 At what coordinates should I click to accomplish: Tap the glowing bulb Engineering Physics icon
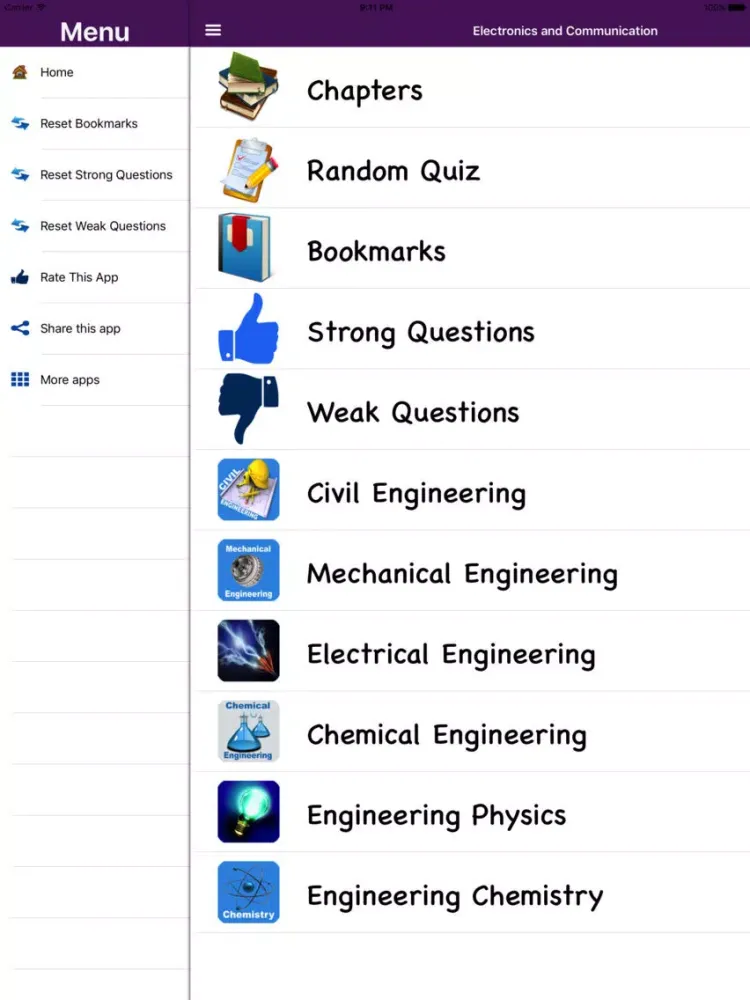(x=248, y=812)
